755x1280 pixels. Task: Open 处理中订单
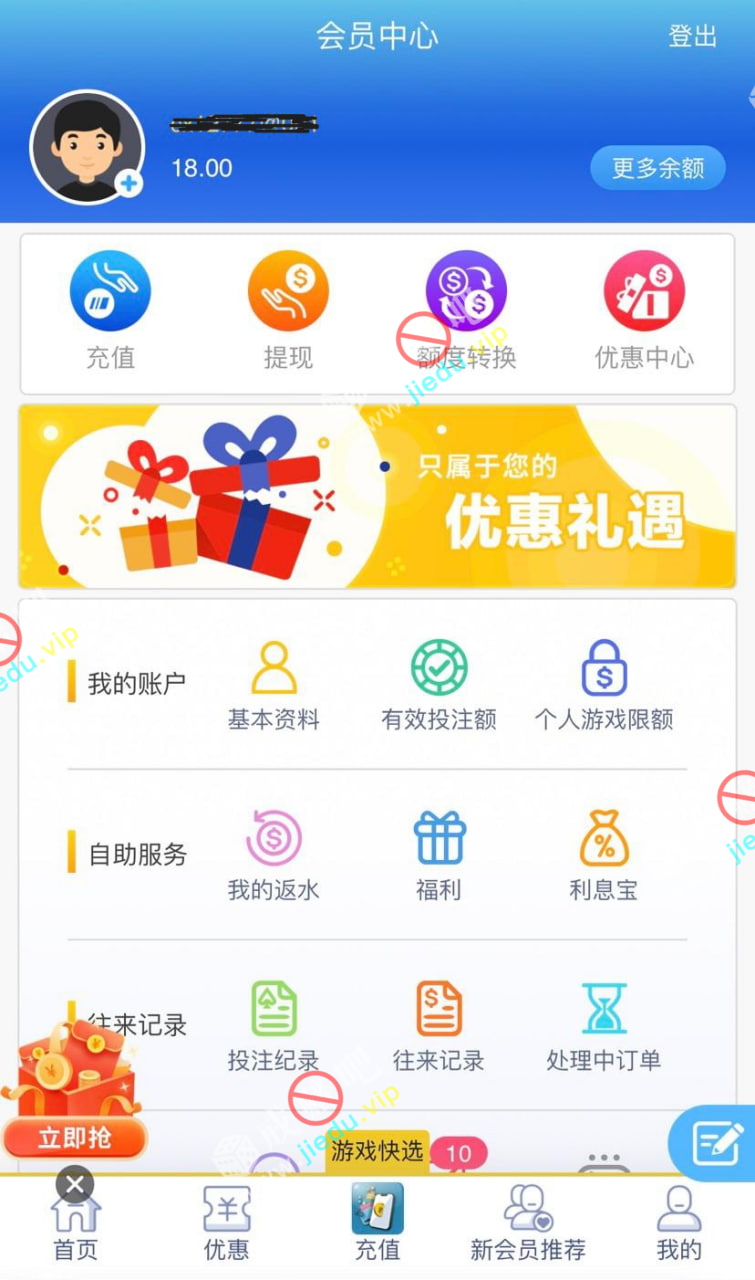[x=604, y=1026]
